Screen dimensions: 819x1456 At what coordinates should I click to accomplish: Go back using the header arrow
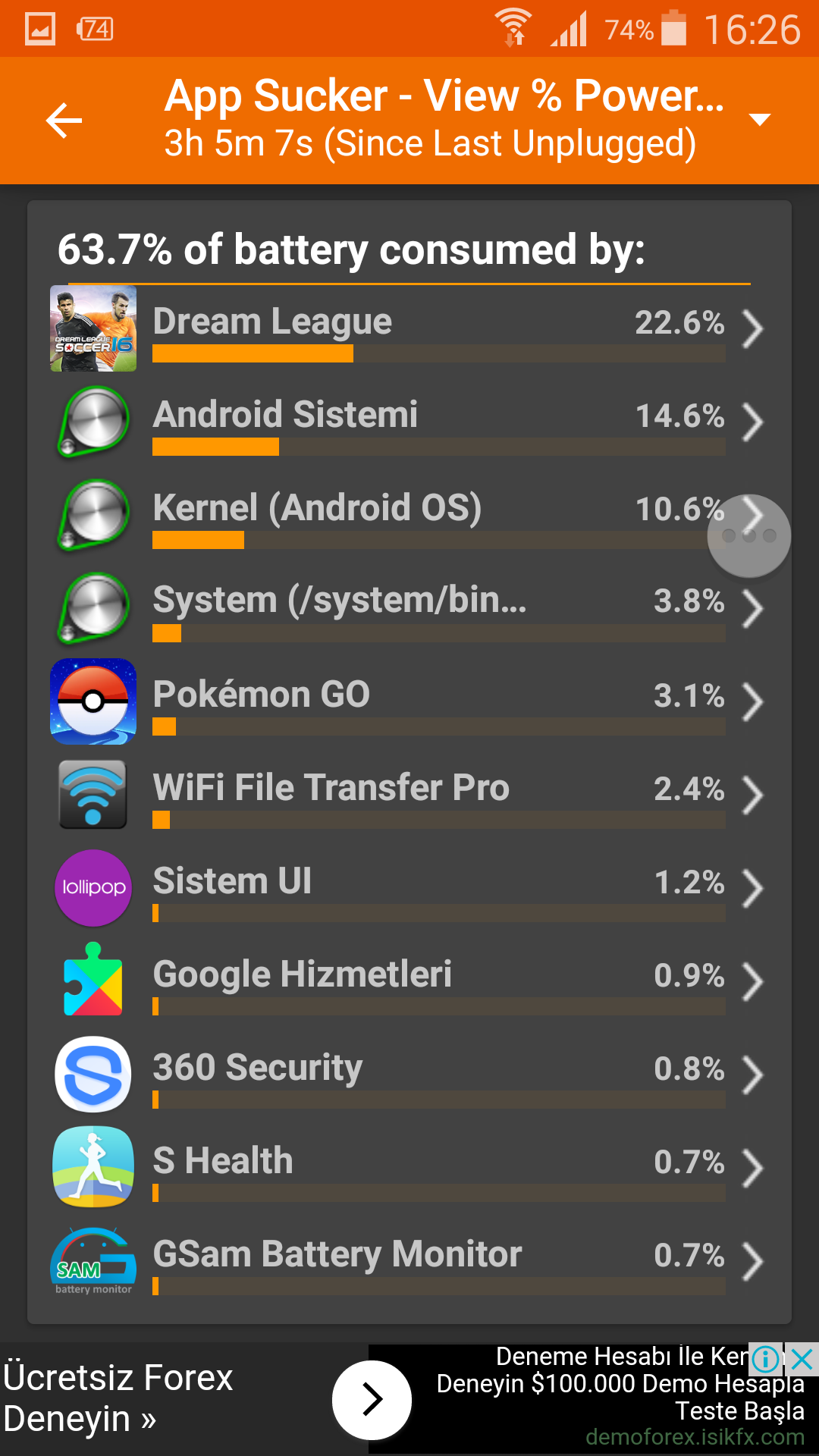coord(64,121)
